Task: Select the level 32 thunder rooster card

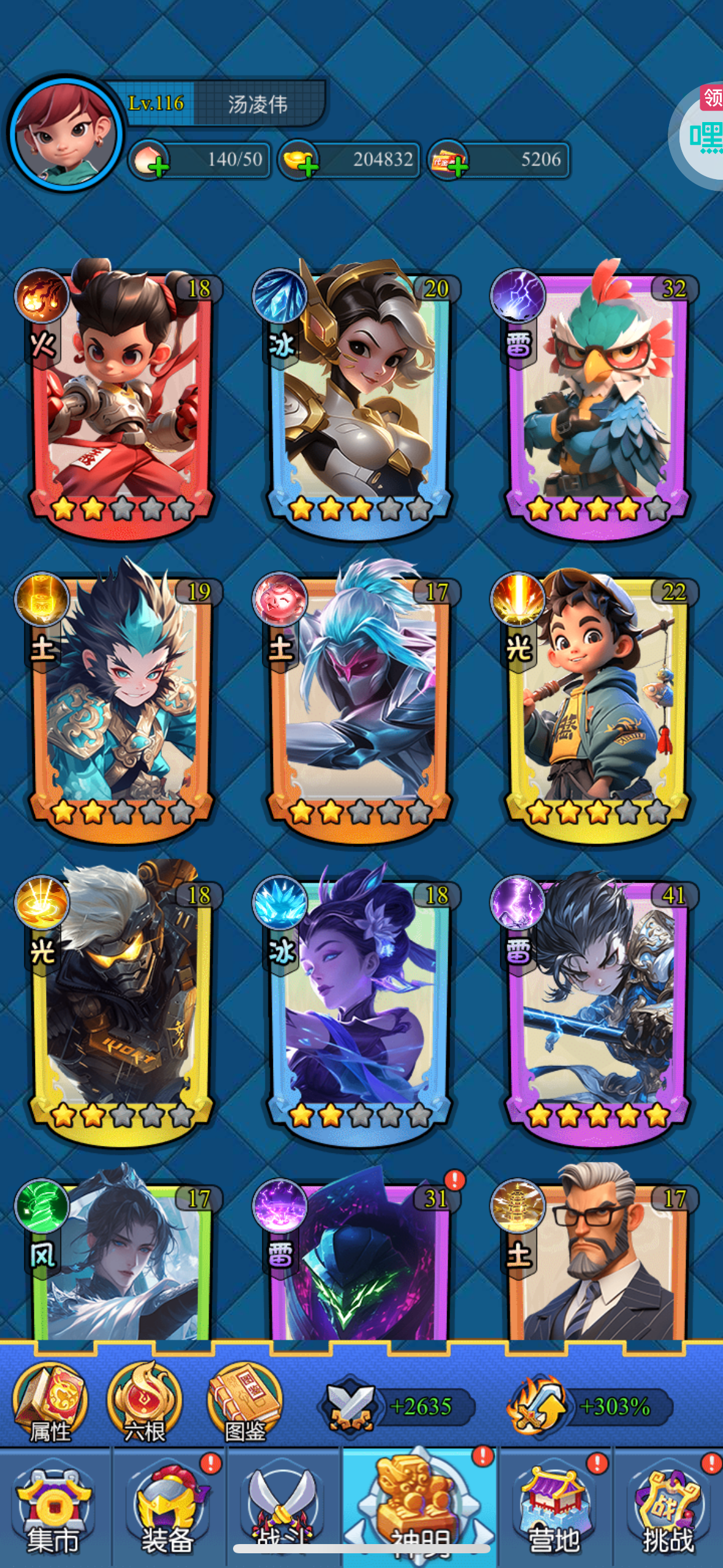Action: (598, 399)
